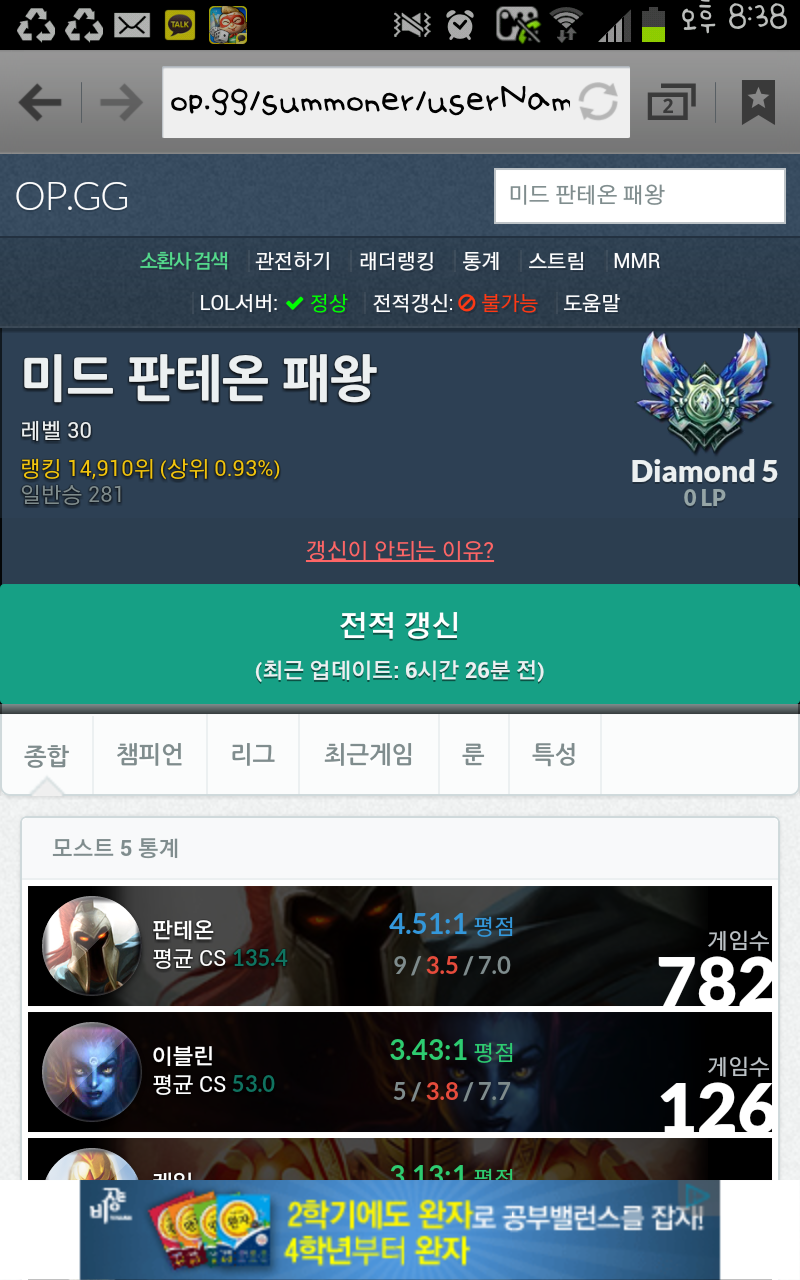Switch to the 최근게임 tab
The image size is (800, 1280).
[x=369, y=754]
